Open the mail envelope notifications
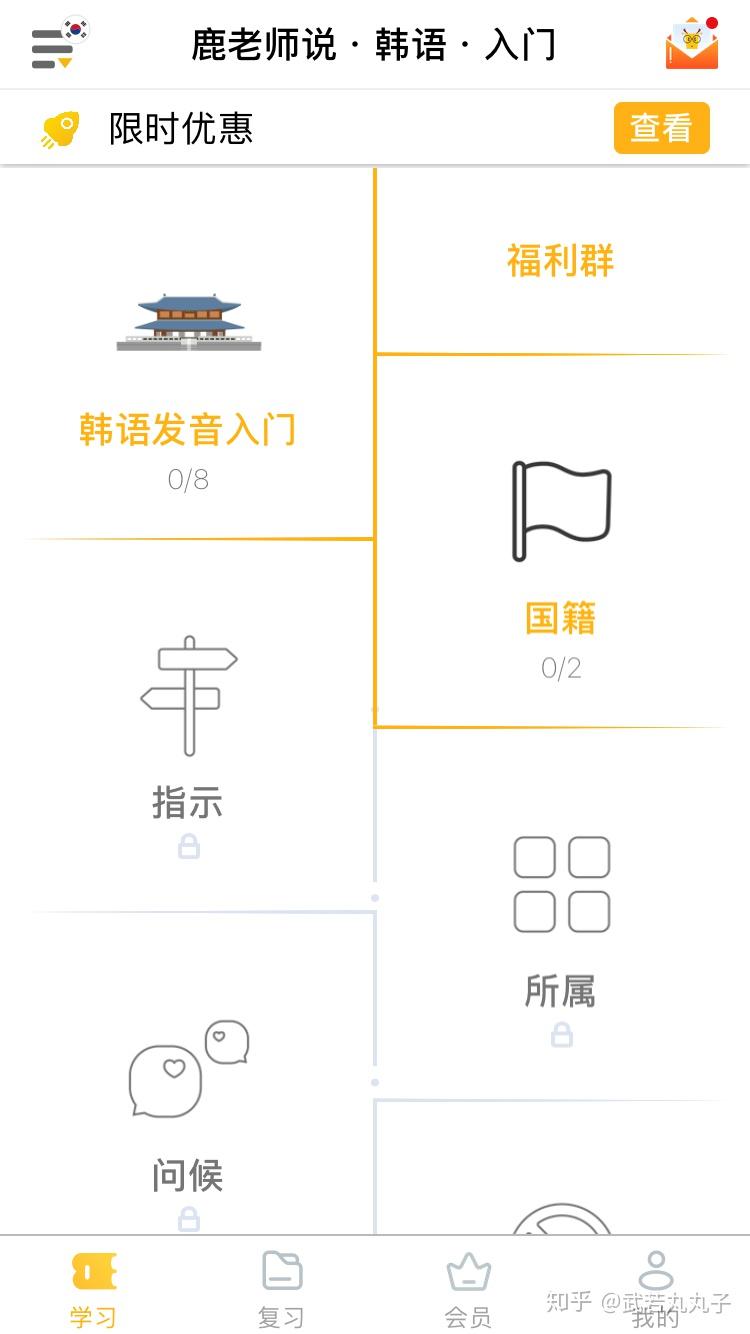750x1334 pixels. coord(692,44)
